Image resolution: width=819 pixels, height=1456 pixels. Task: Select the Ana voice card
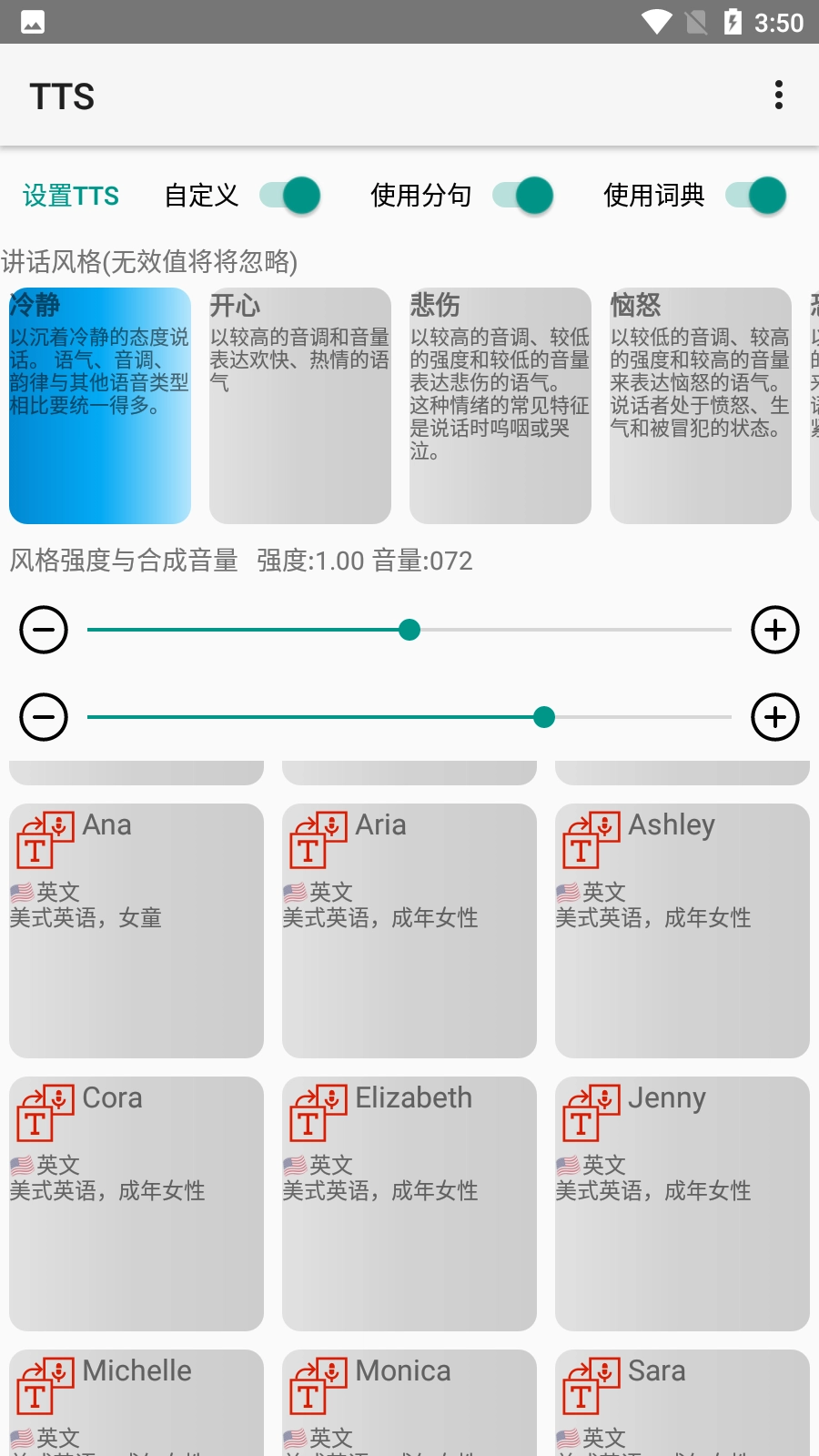click(x=136, y=930)
